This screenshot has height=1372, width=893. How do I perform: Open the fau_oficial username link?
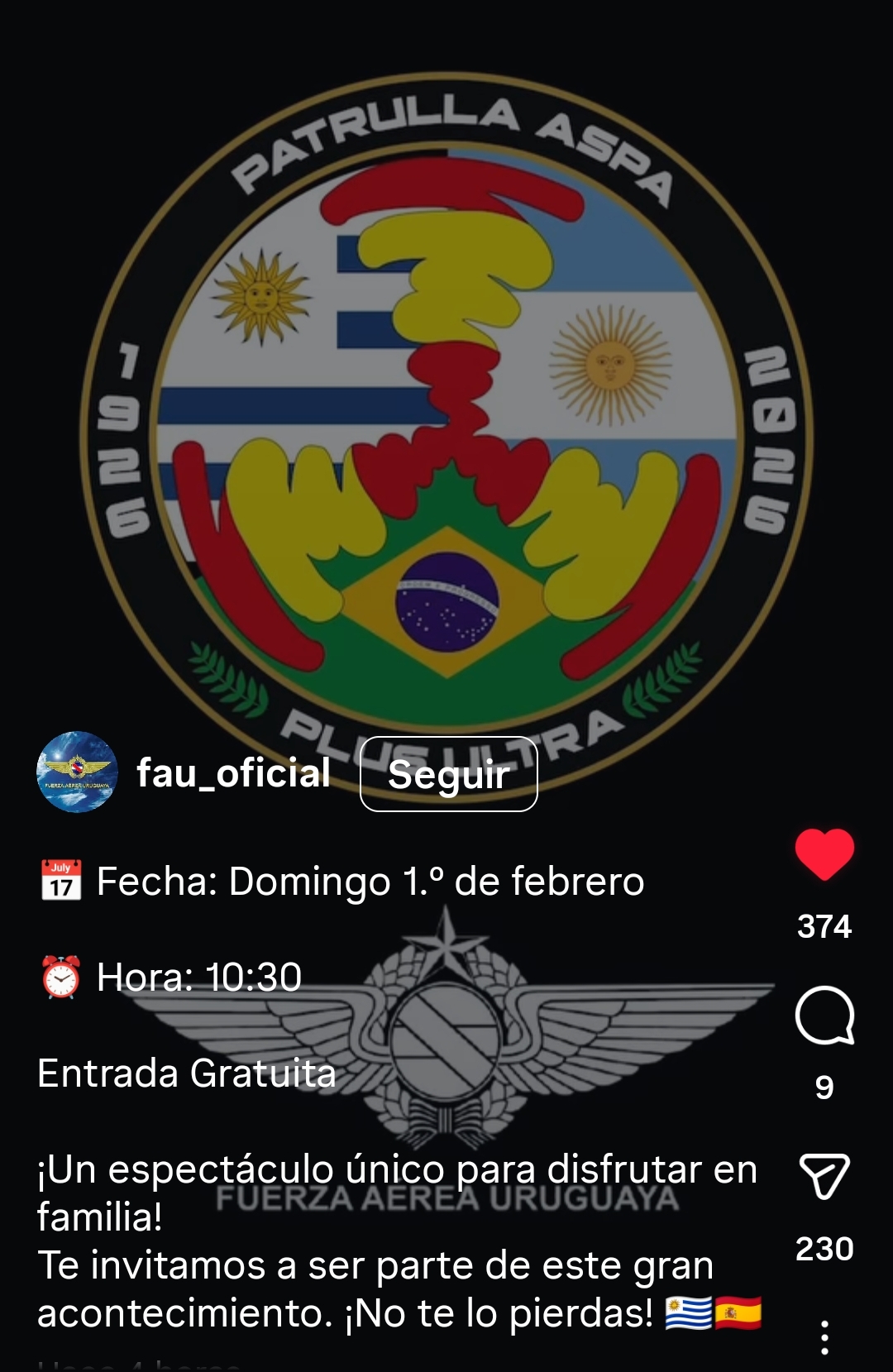coord(233,773)
